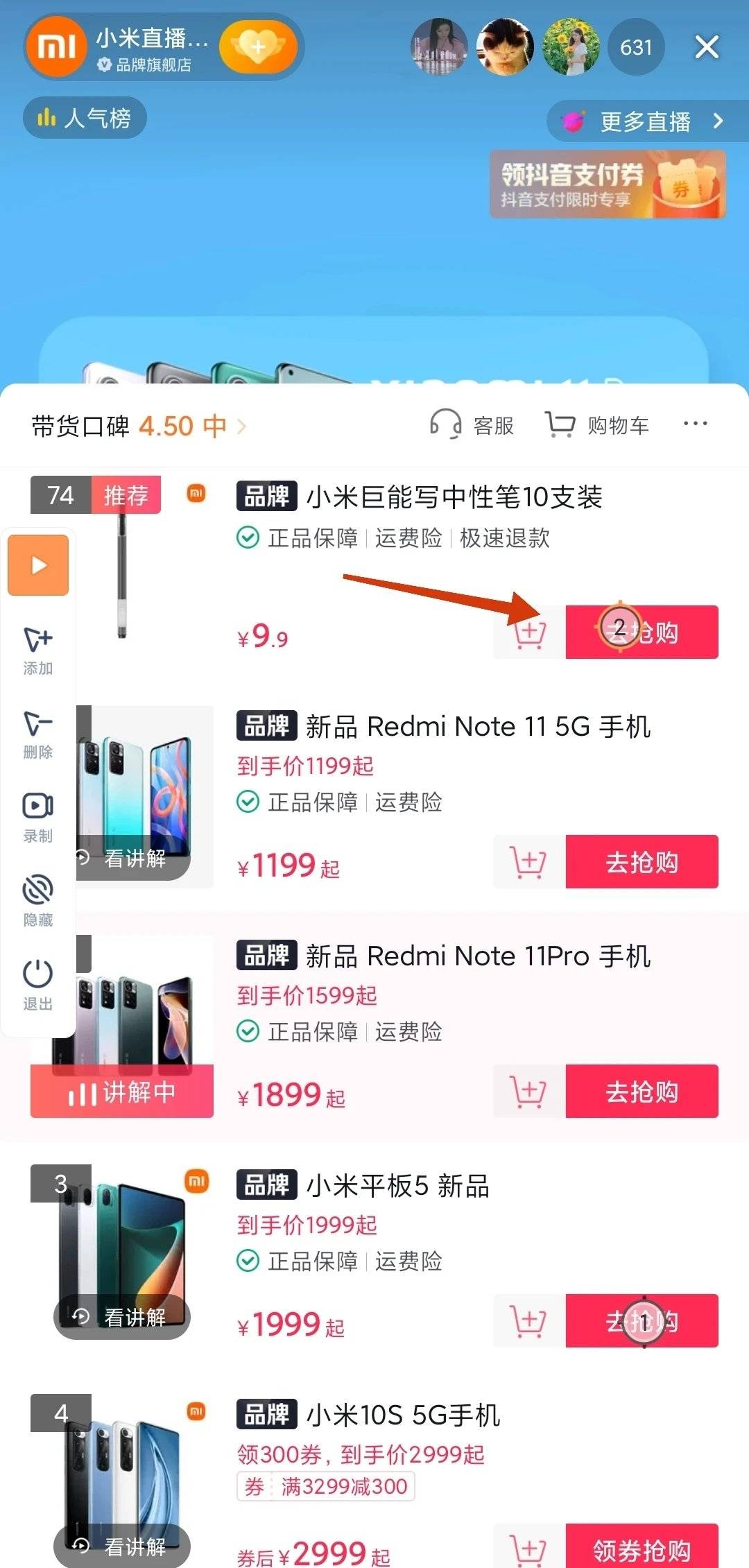Viewport: 749px width, 1568px height.
Task: Watch 看讲解 for 小米平板5
Action: click(x=122, y=1316)
